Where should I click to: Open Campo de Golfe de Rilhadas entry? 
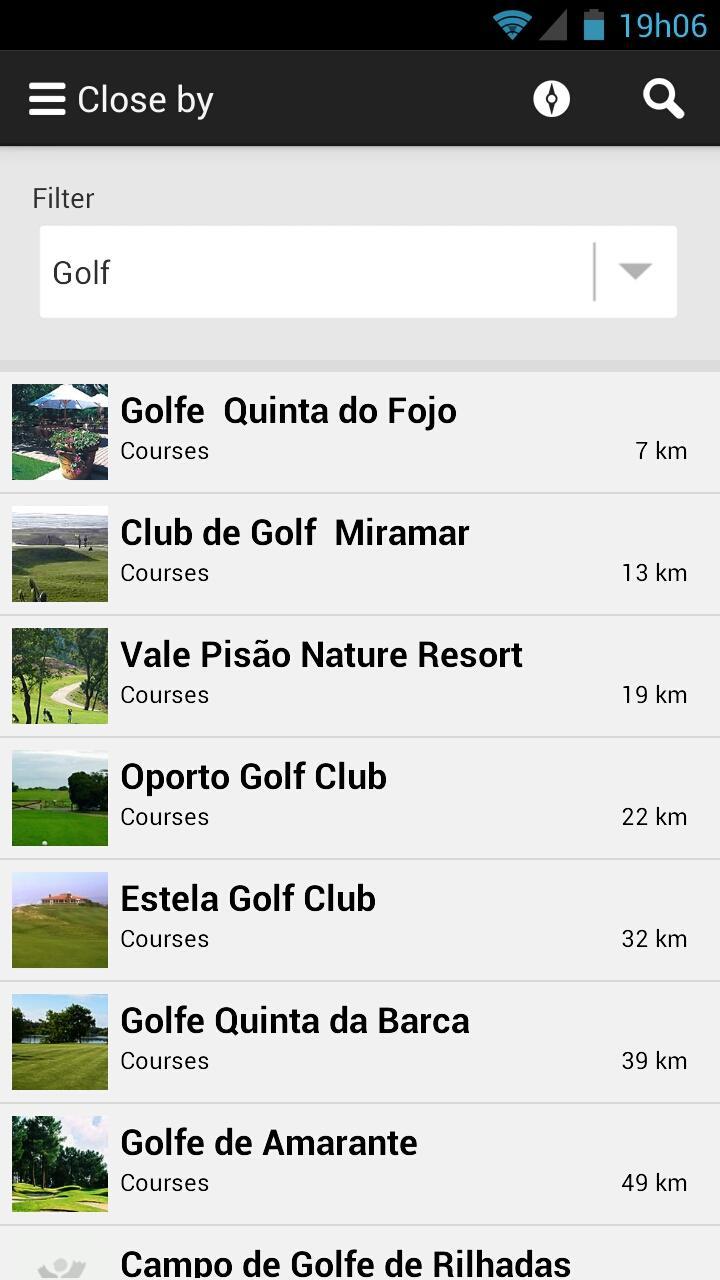[x=360, y=1260]
